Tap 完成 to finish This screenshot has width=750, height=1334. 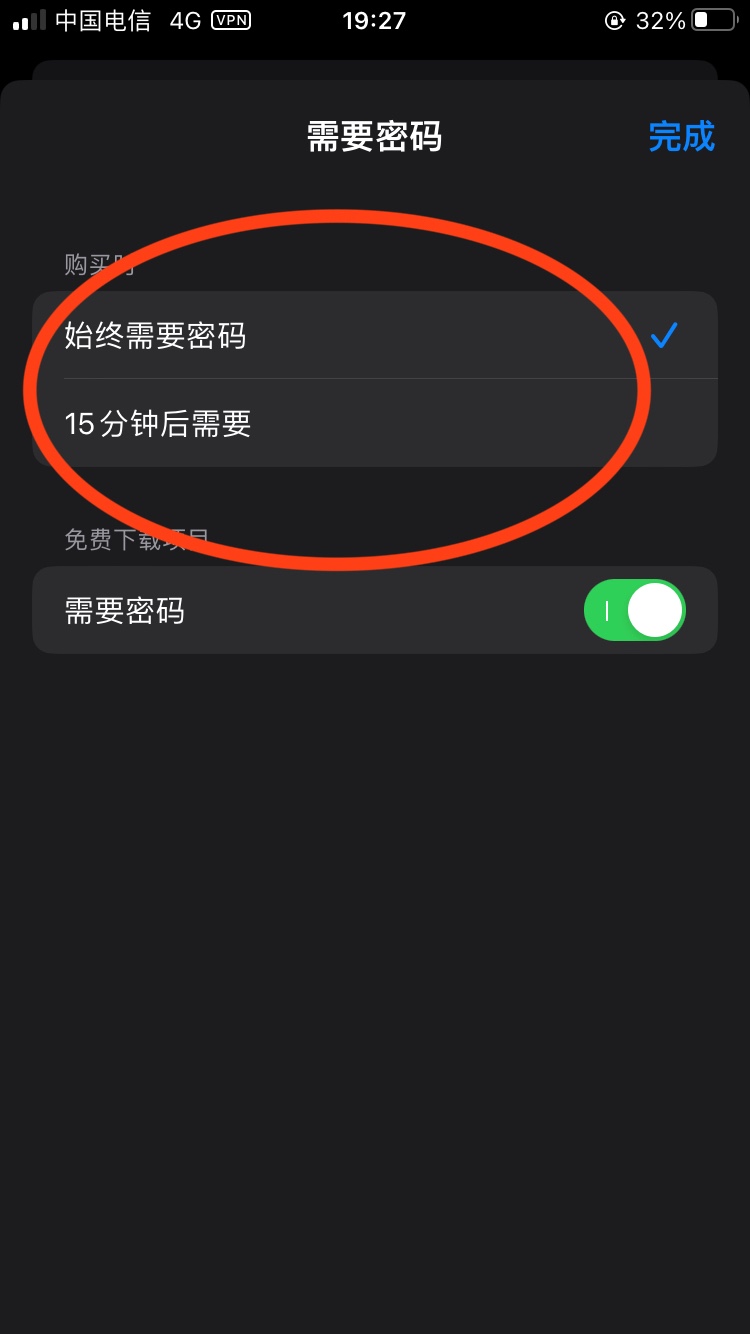click(x=681, y=136)
